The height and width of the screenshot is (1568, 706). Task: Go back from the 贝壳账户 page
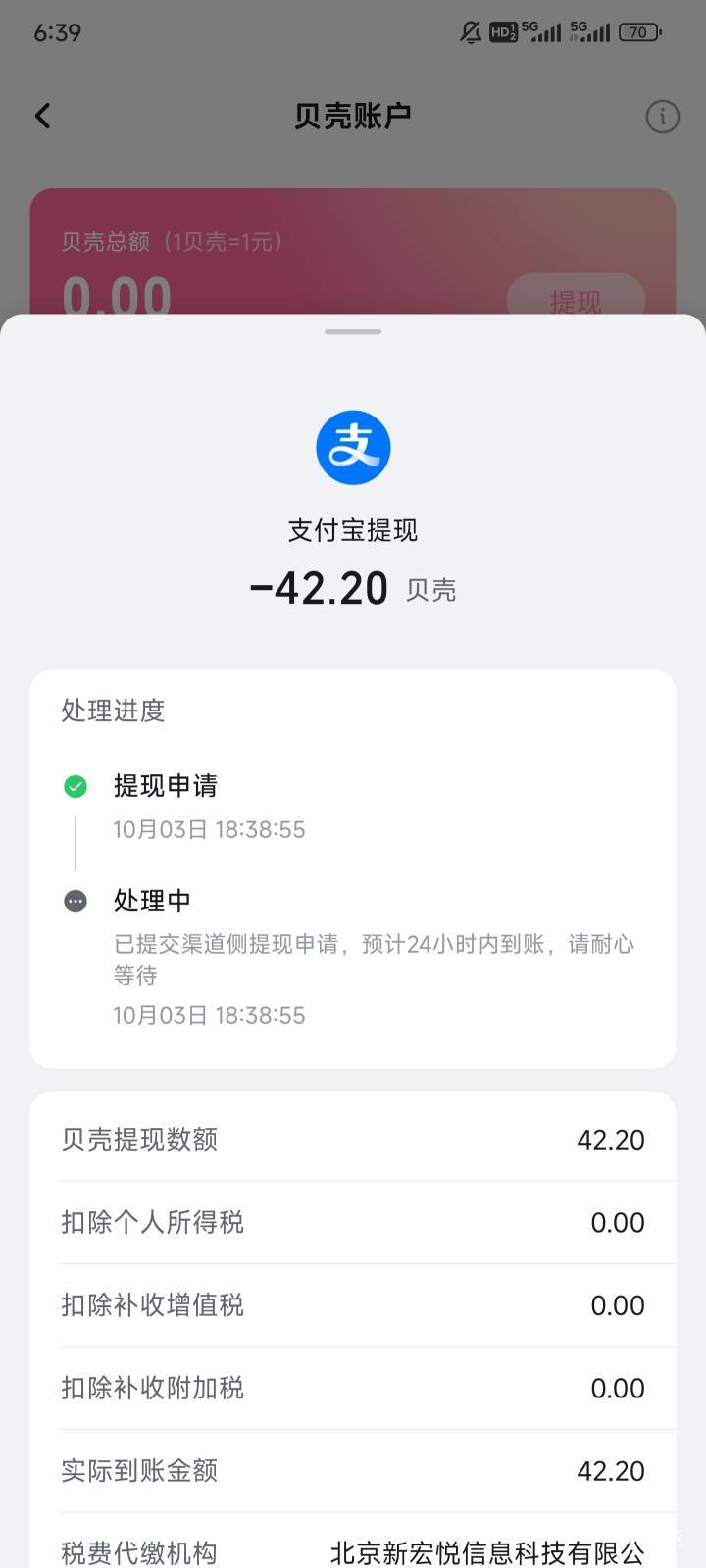(x=43, y=117)
